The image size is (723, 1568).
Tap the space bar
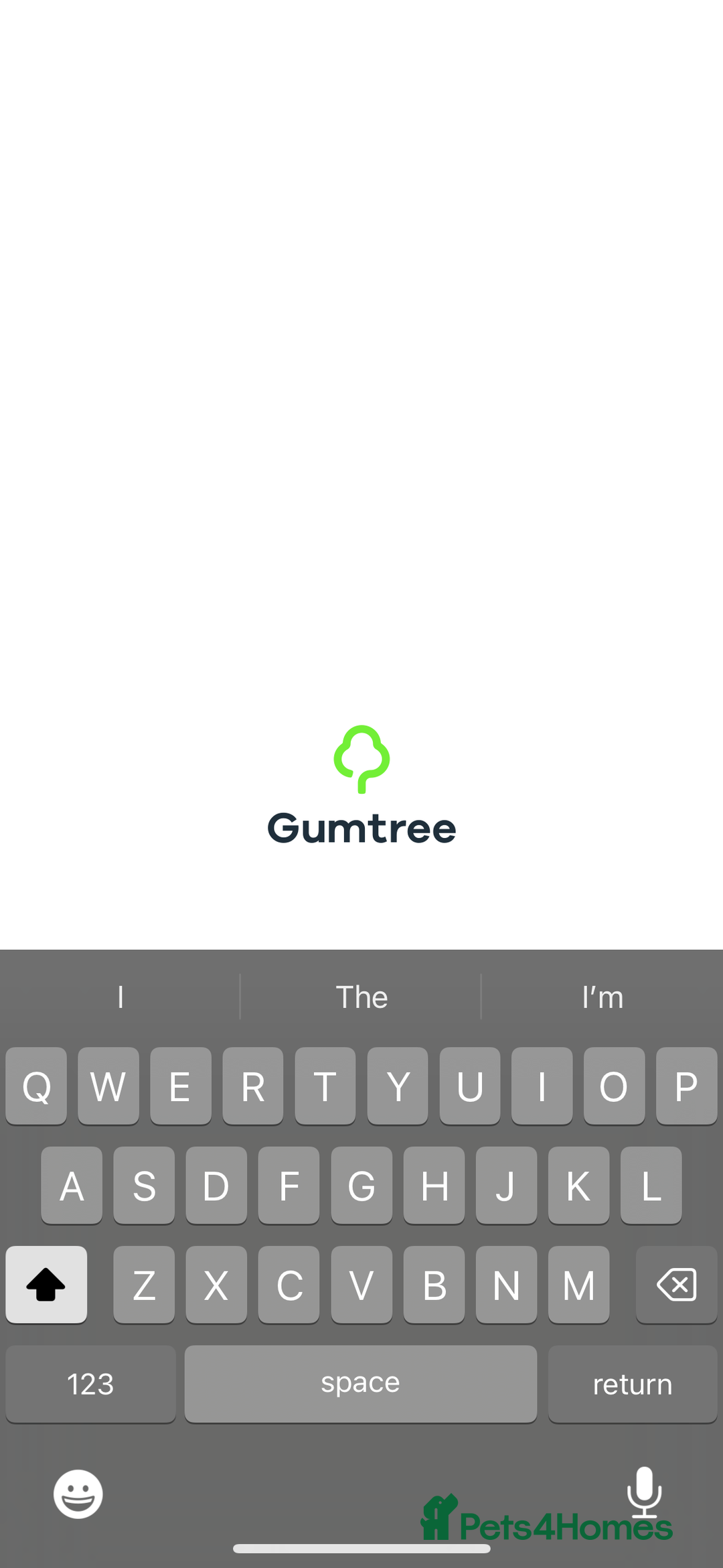[360, 1384]
